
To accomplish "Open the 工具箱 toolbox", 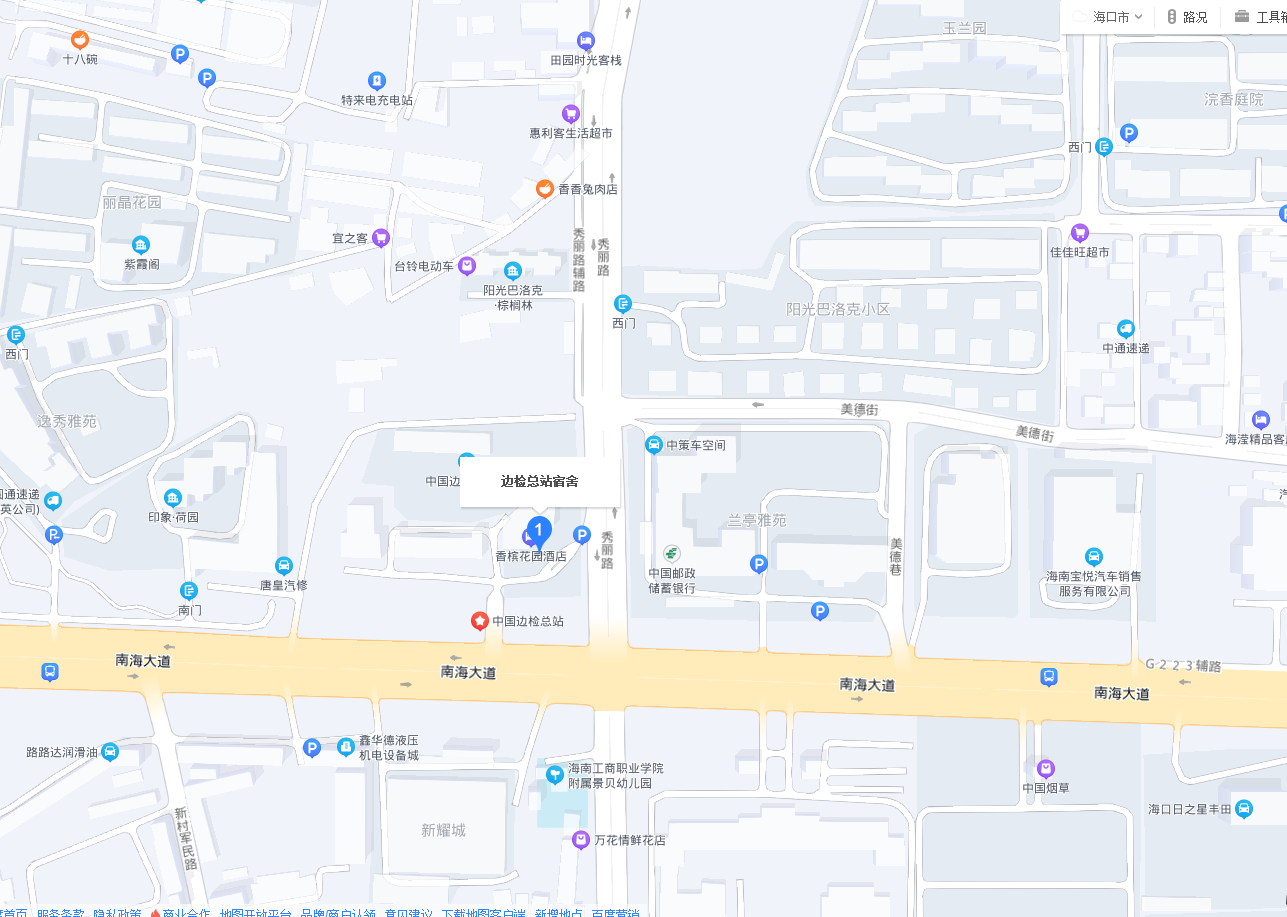I will (1260, 17).
